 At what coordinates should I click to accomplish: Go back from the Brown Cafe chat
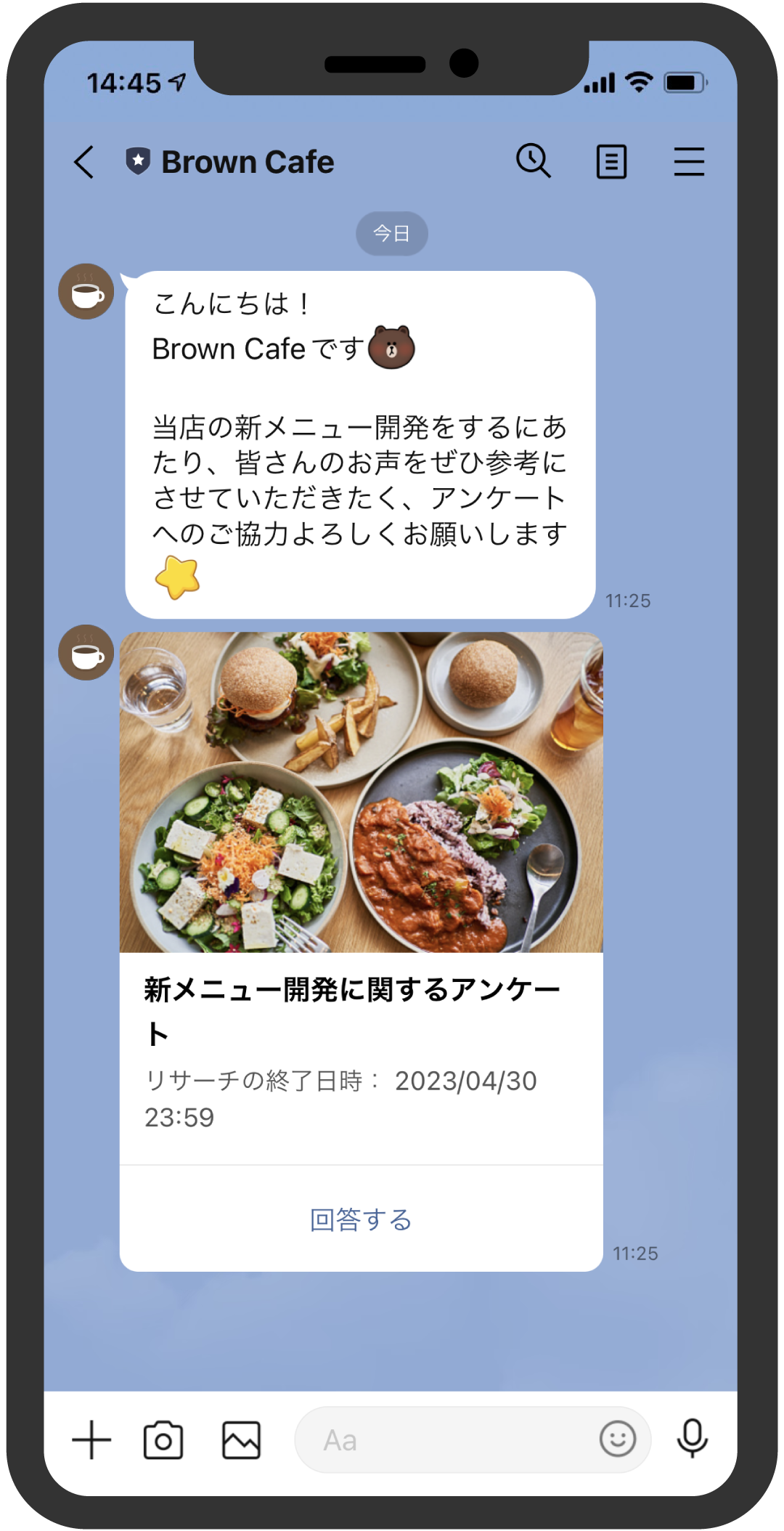tap(84, 161)
